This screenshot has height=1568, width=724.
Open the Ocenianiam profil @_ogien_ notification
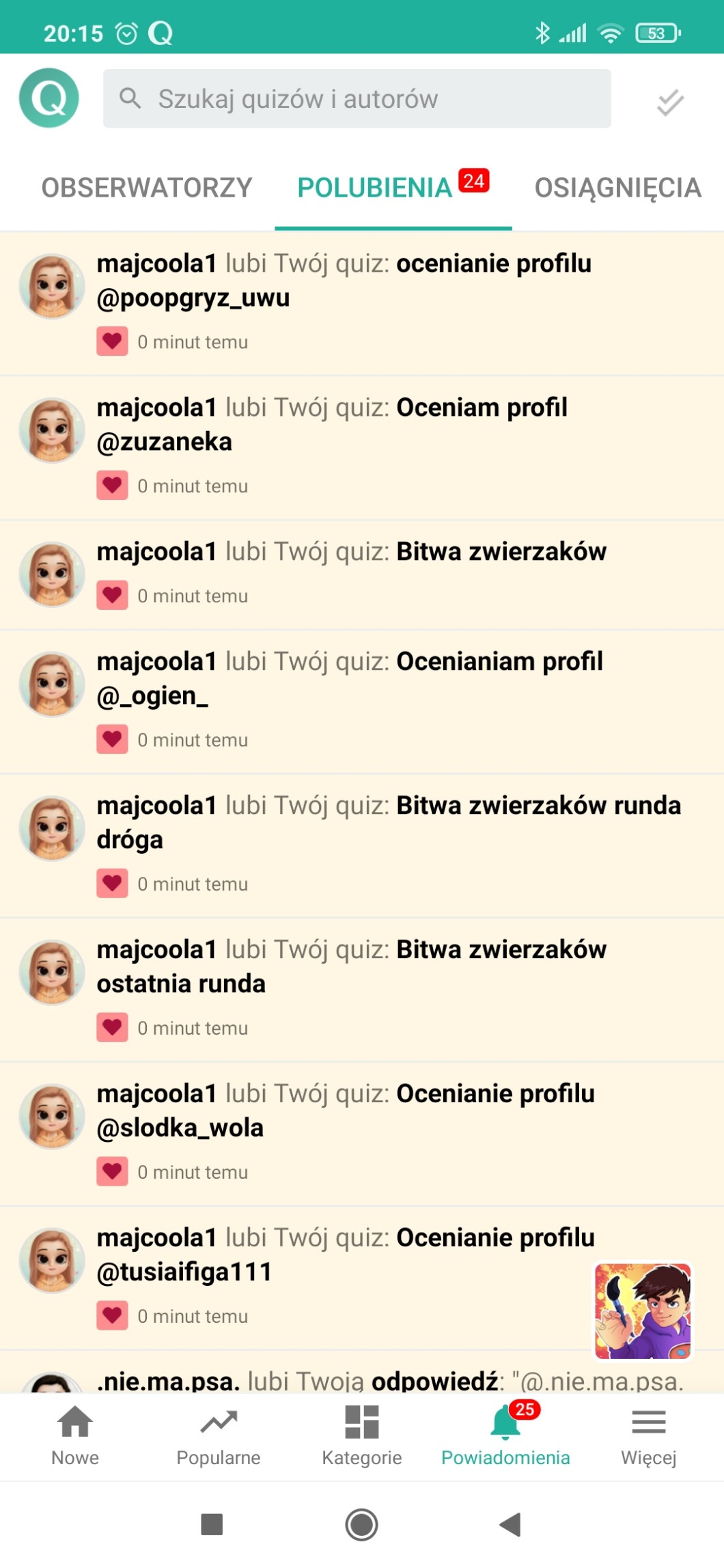361,701
